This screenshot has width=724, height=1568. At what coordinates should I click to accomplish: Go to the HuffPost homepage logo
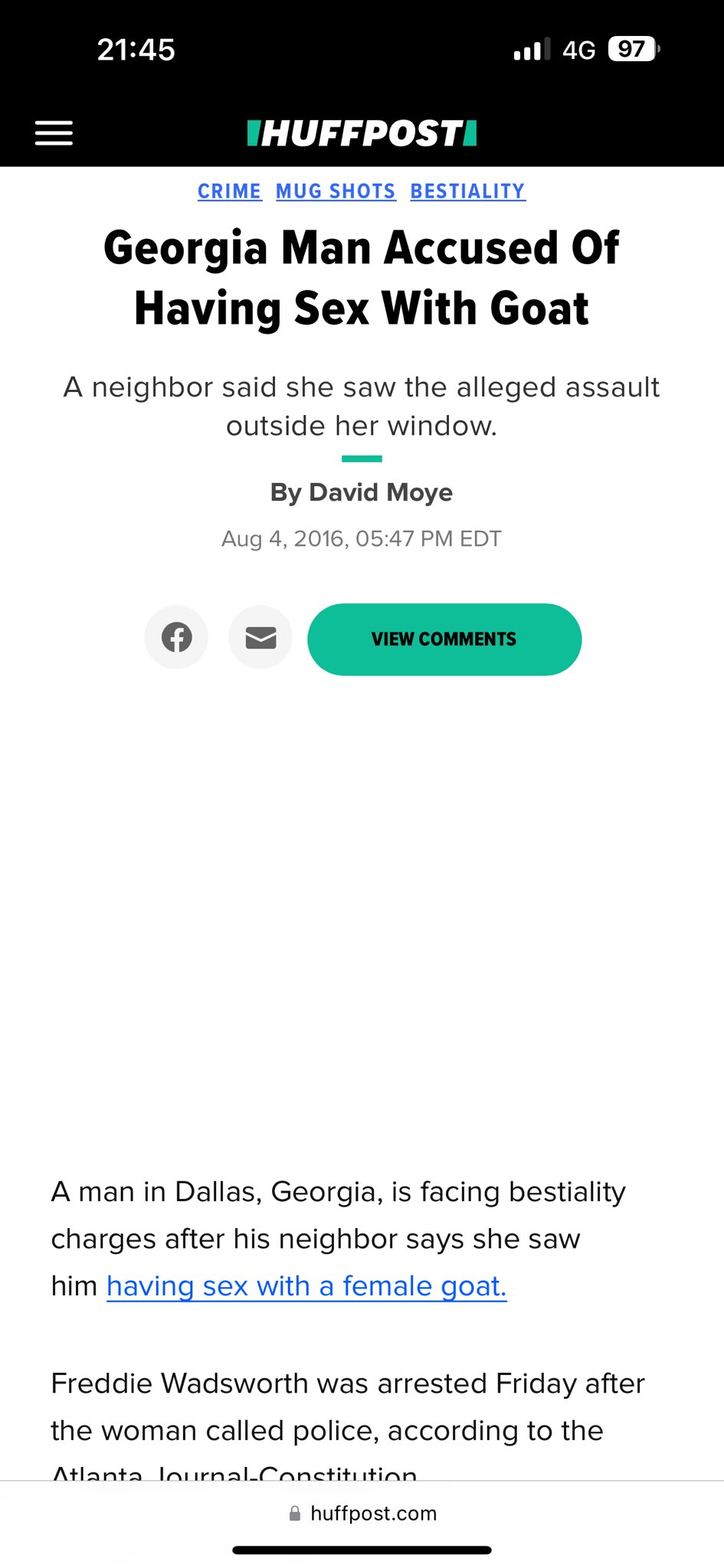tap(362, 133)
